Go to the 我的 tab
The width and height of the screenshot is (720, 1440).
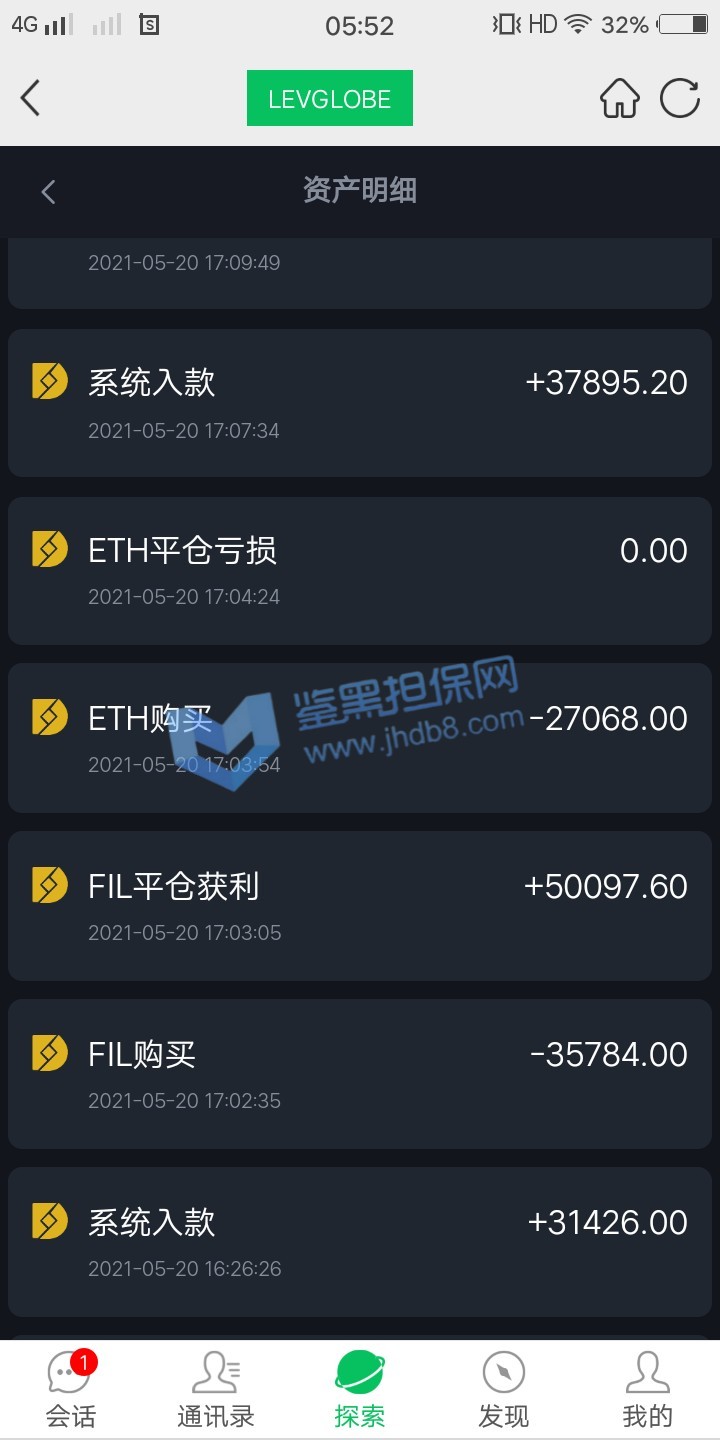647,1390
